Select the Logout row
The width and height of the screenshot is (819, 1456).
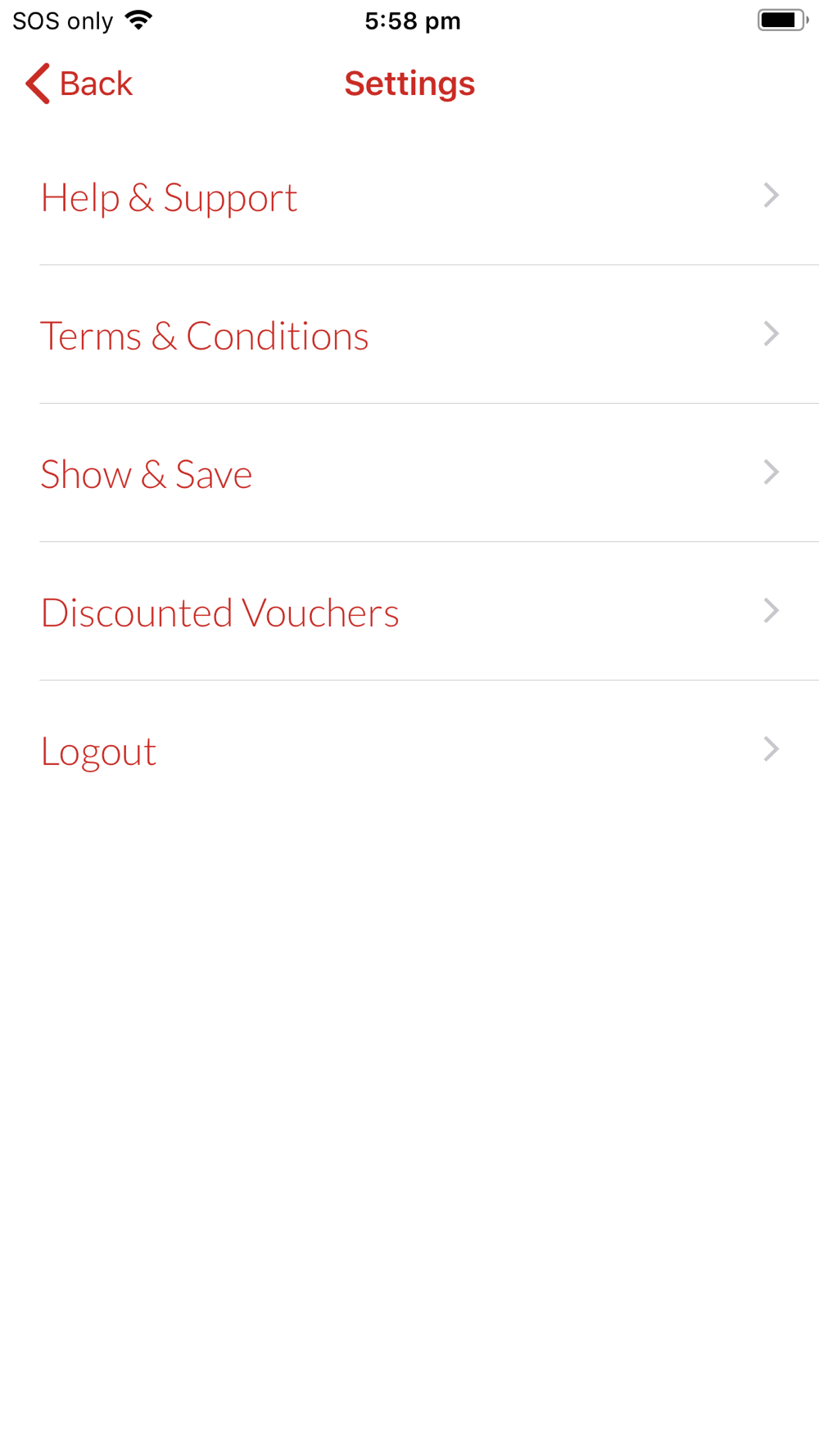tap(409, 749)
